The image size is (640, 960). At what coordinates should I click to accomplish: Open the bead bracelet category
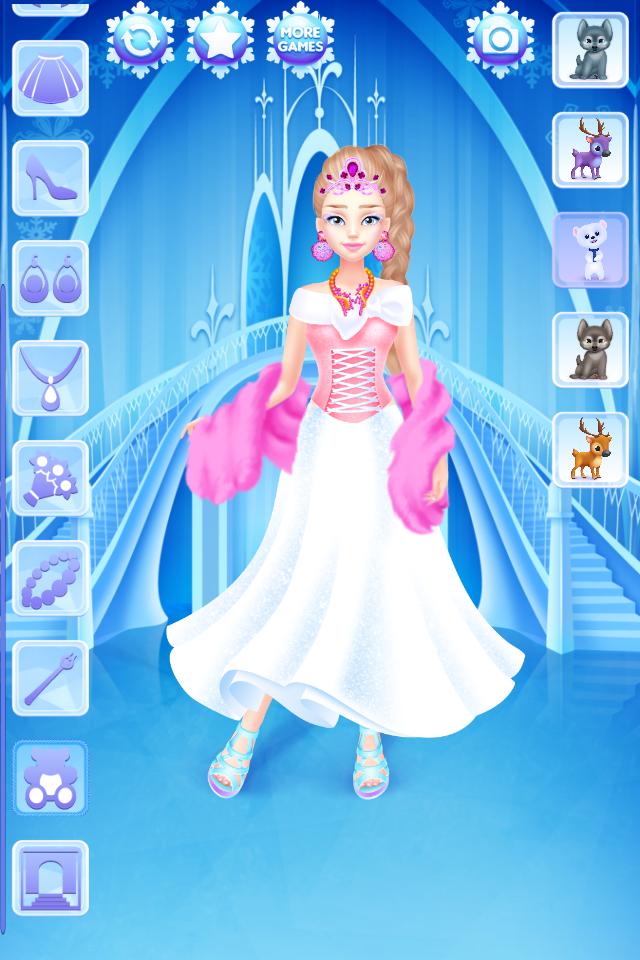[51, 578]
